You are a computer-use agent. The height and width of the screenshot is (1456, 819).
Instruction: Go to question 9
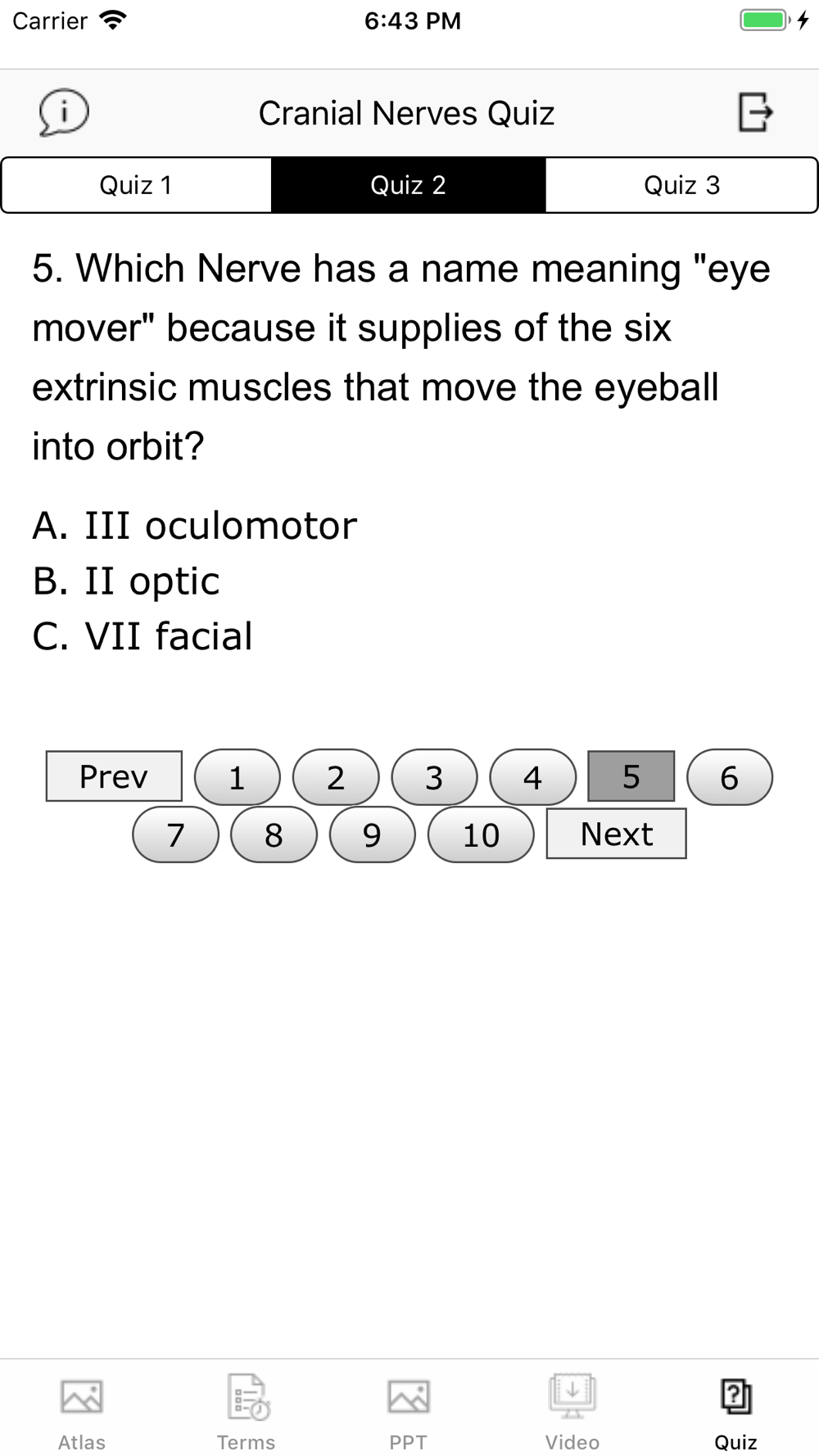(x=372, y=834)
